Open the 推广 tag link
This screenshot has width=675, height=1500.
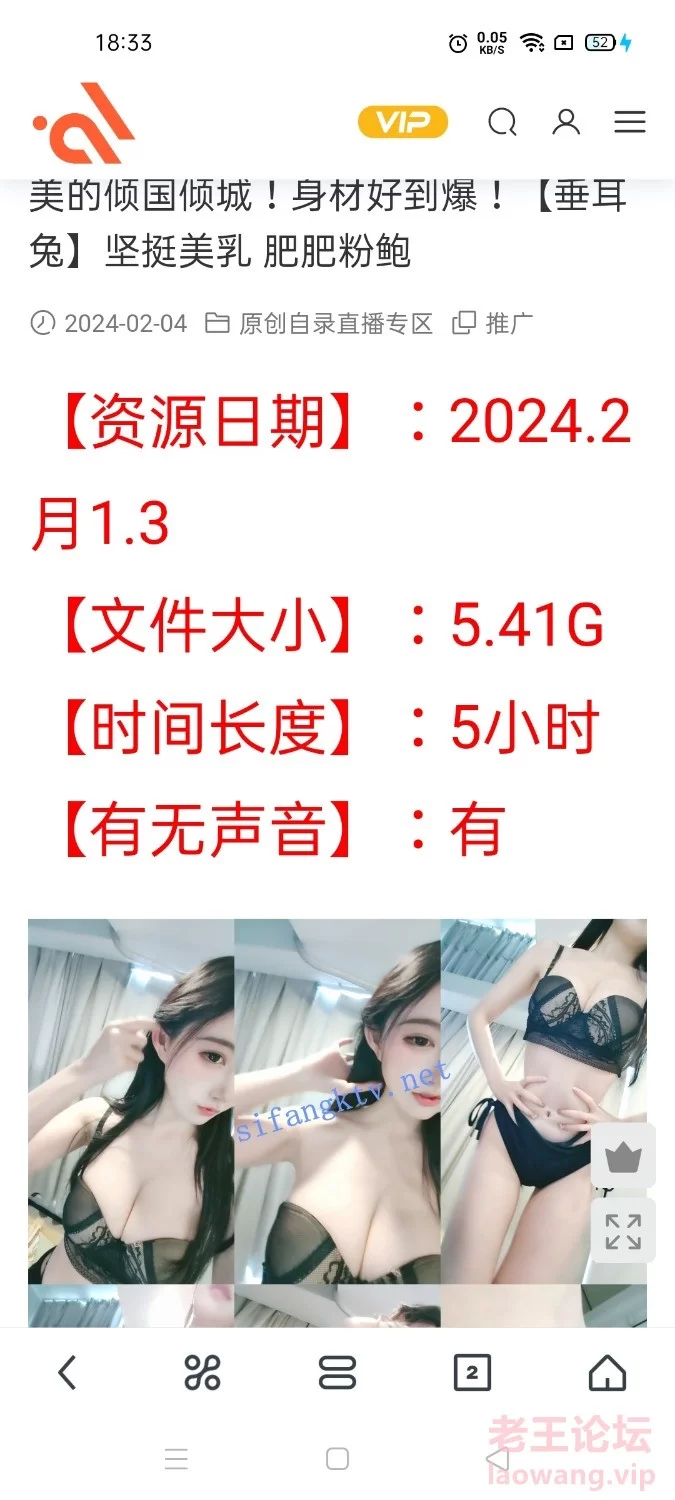pyautogui.click(x=508, y=323)
